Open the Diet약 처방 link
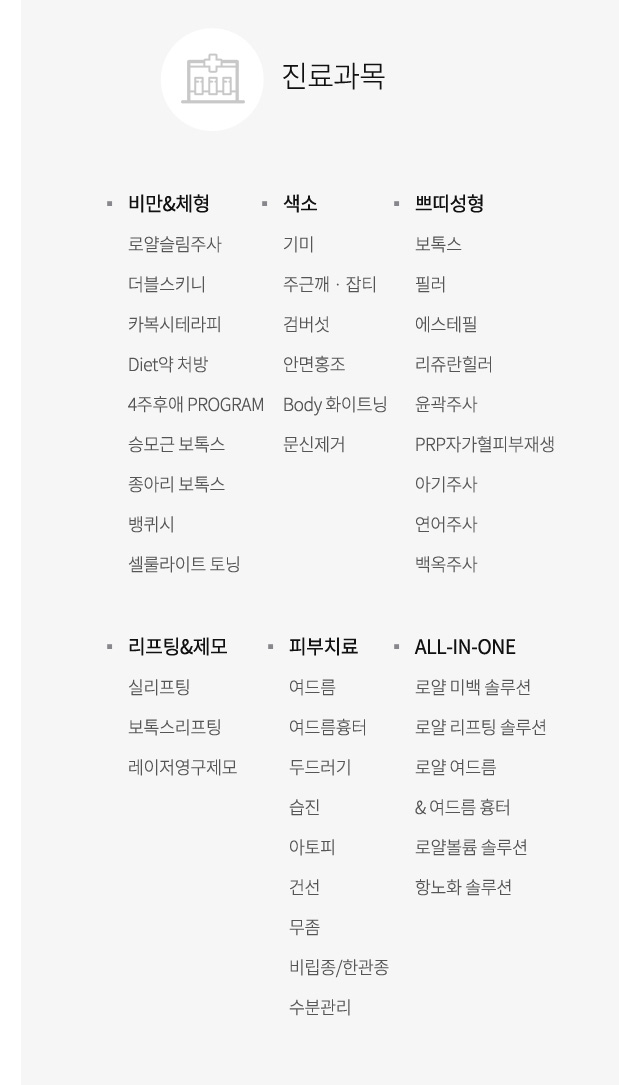Viewport: 640px width, 1085px height. (x=168, y=365)
